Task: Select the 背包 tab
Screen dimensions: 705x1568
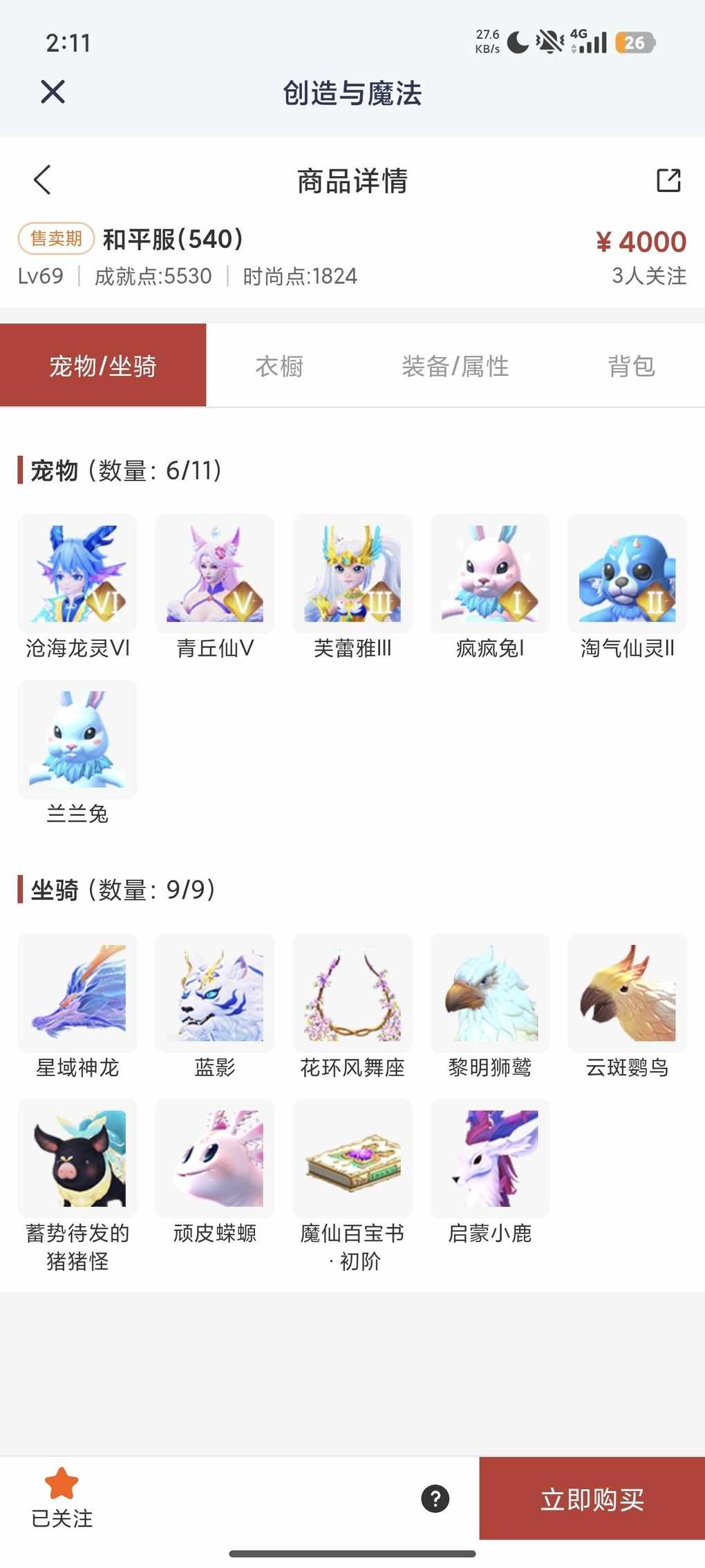Action: (631, 365)
